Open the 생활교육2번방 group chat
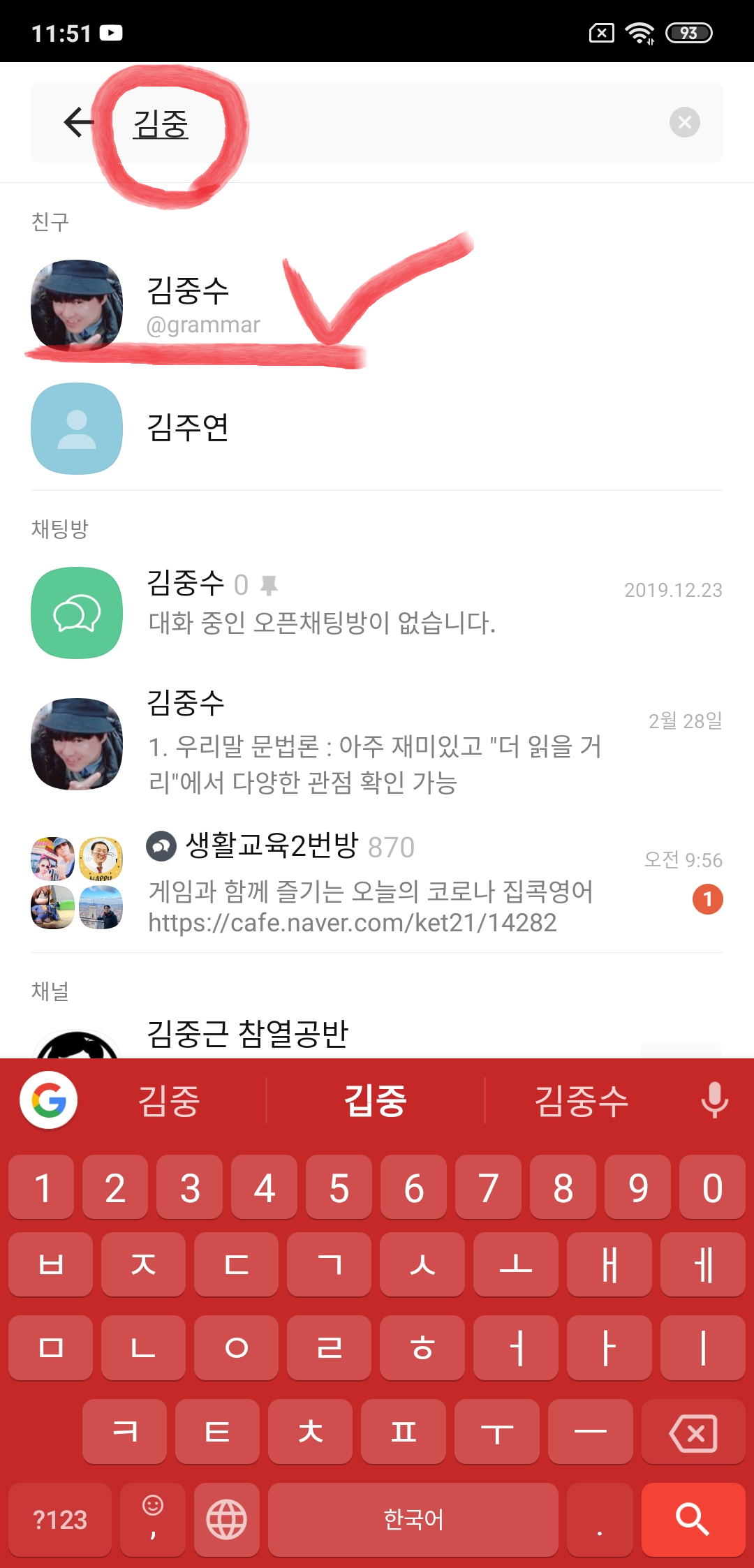754x1568 pixels. (x=377, y=883)
